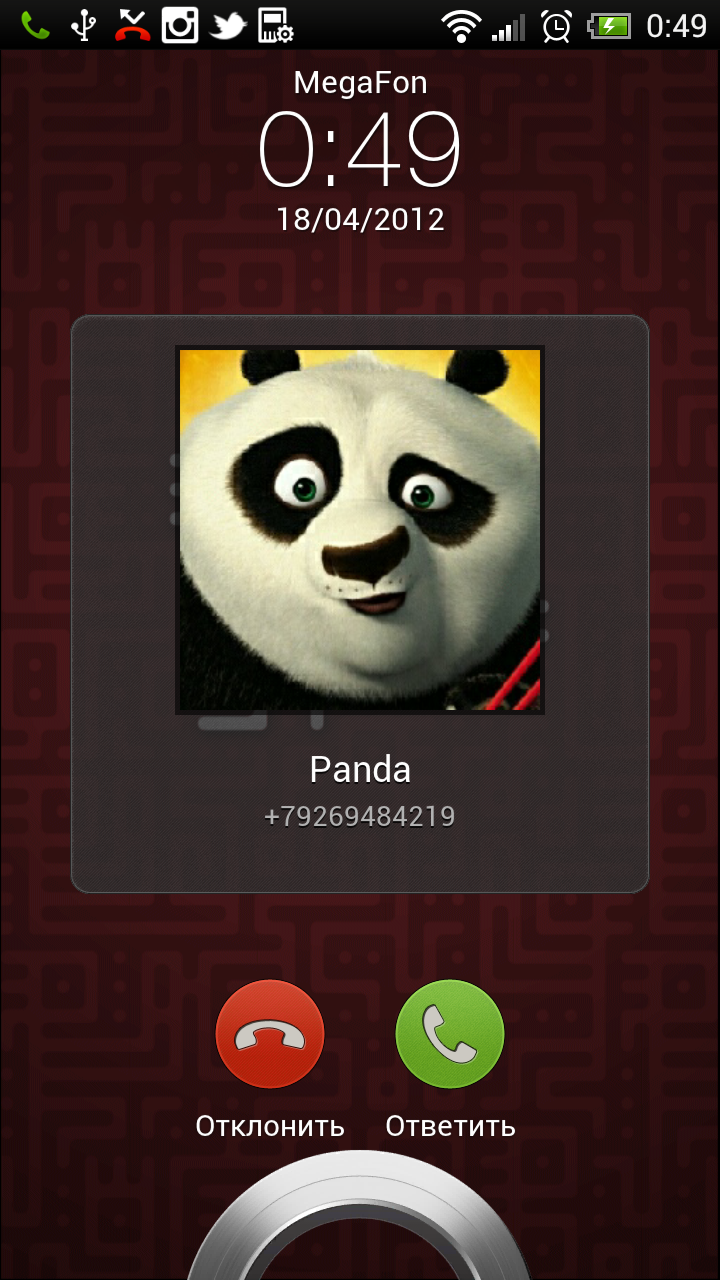Decline the incoming call from Panda

click(x=270, y=1035)
